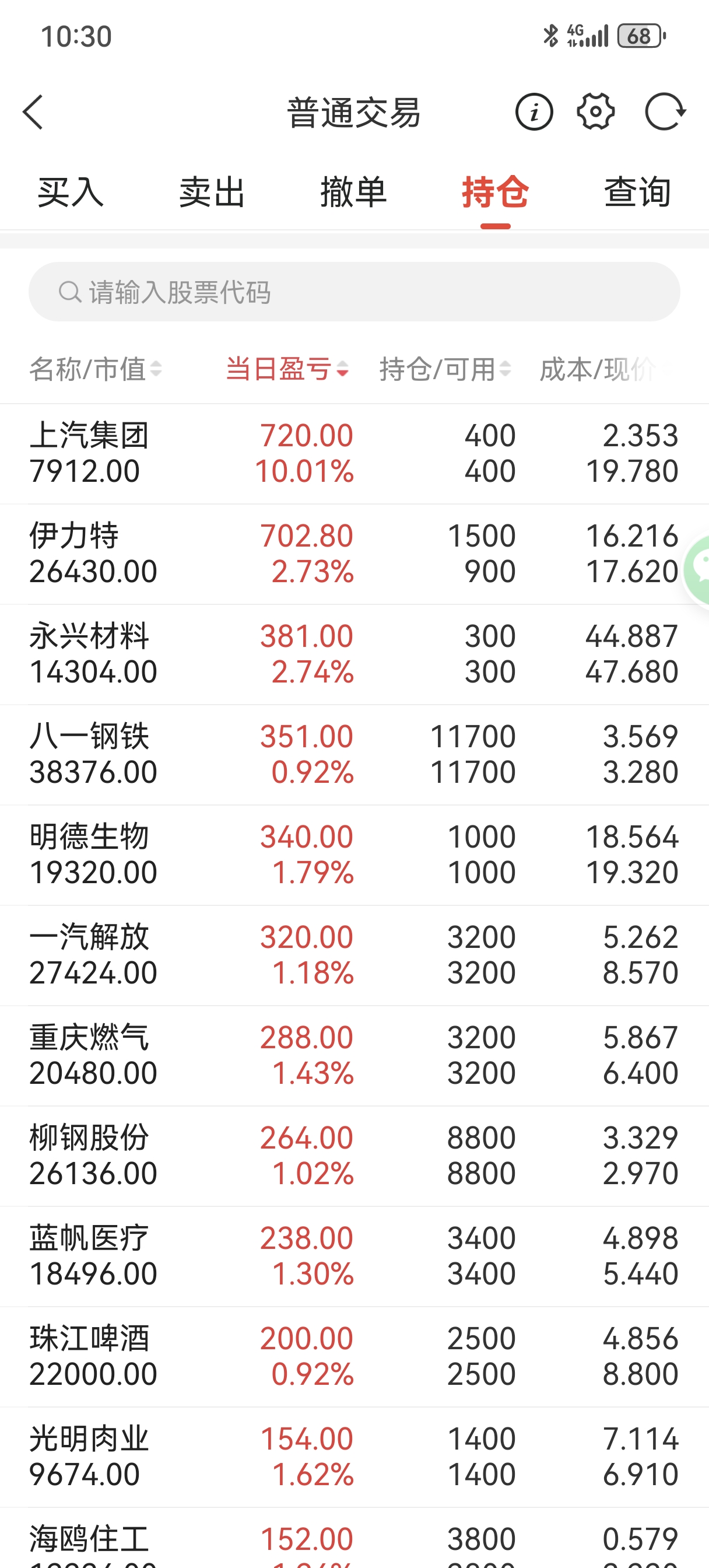Select the 八一钢铁 holding

coord(353,755)
